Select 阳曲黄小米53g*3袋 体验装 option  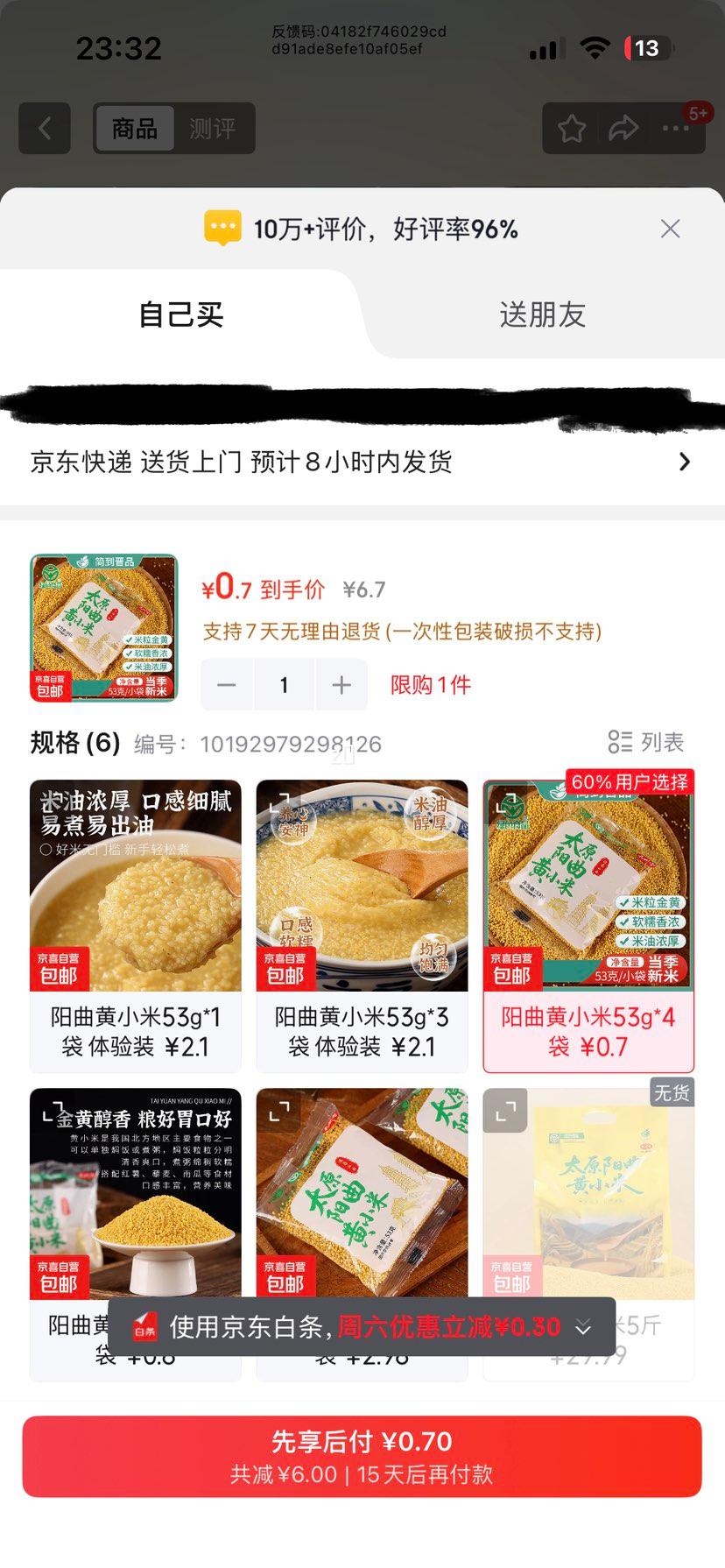(x=362, y=925)
